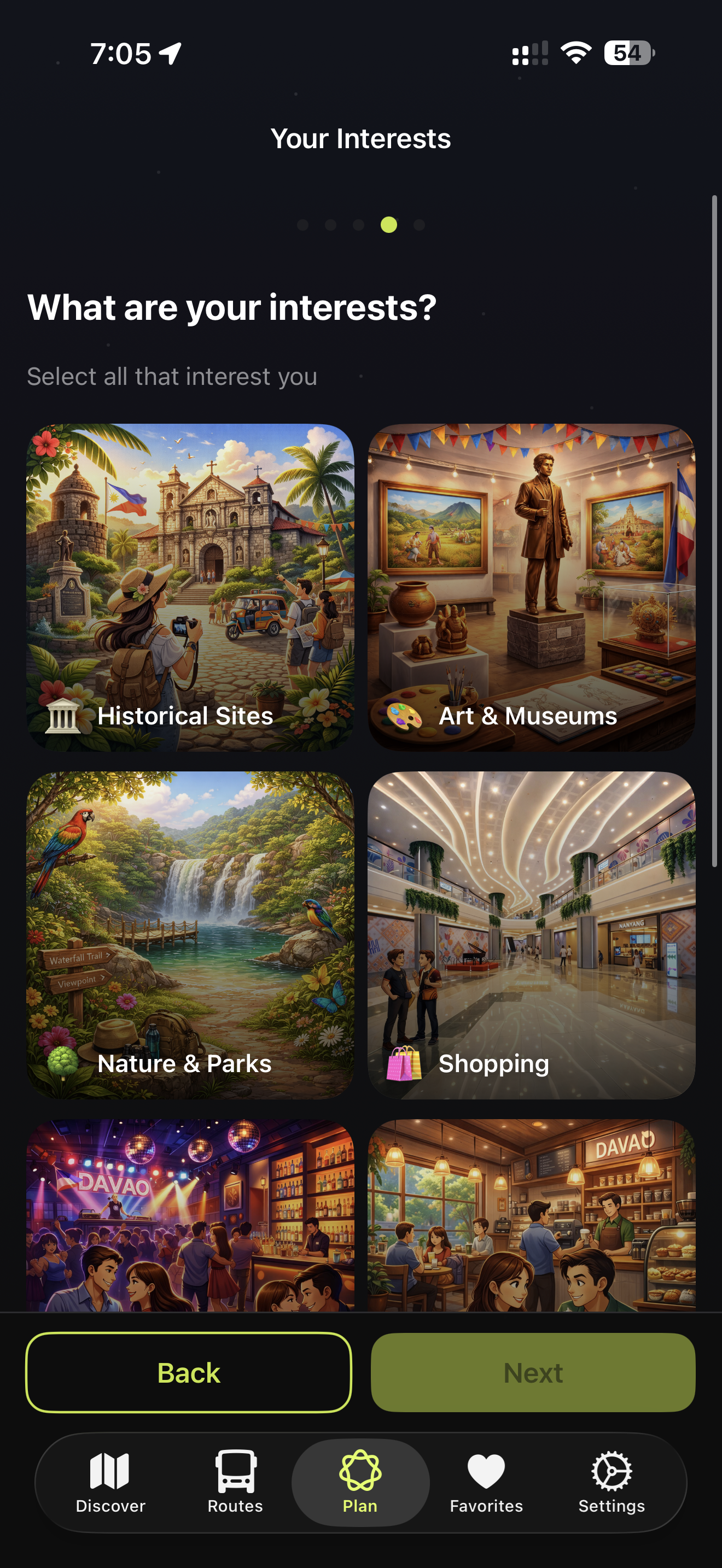
Task: Switch to the Discover tab
Action: [110, 1482]
